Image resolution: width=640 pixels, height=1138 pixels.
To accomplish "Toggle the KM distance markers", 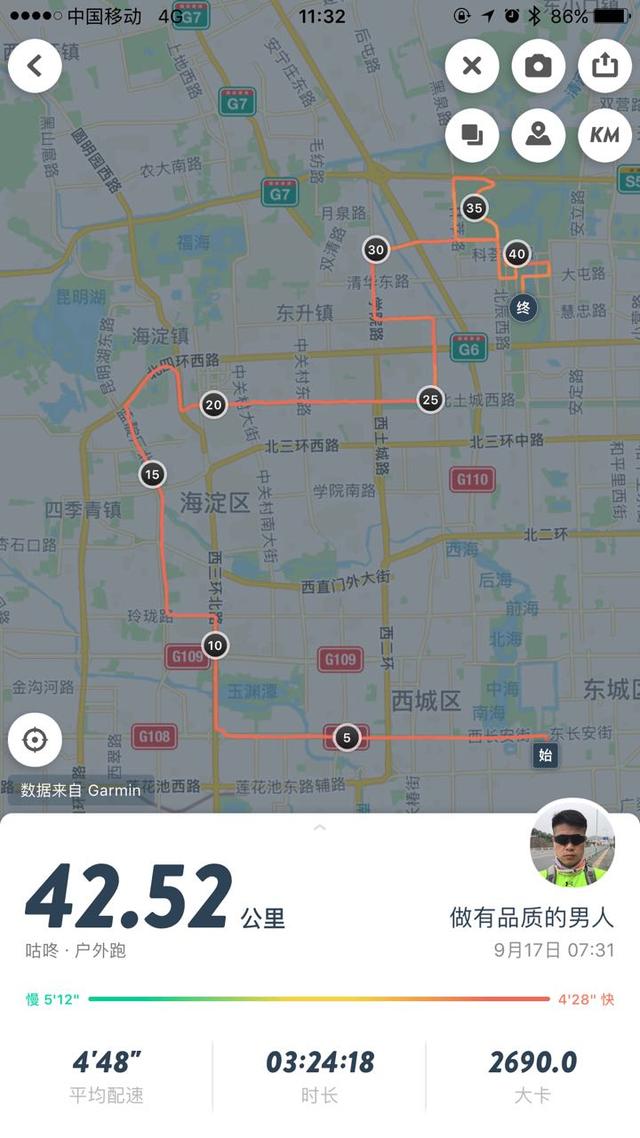I will pos(604,134).
